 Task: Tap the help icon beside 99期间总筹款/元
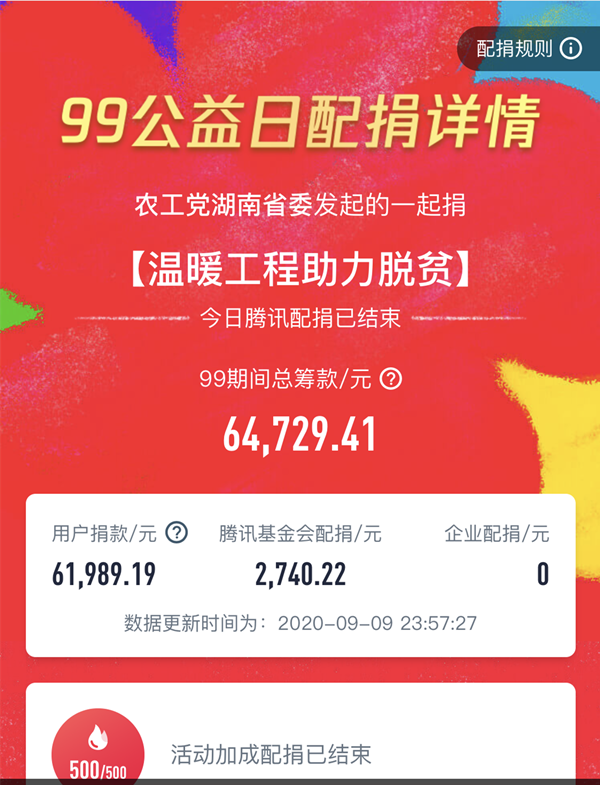coord(391,379)
